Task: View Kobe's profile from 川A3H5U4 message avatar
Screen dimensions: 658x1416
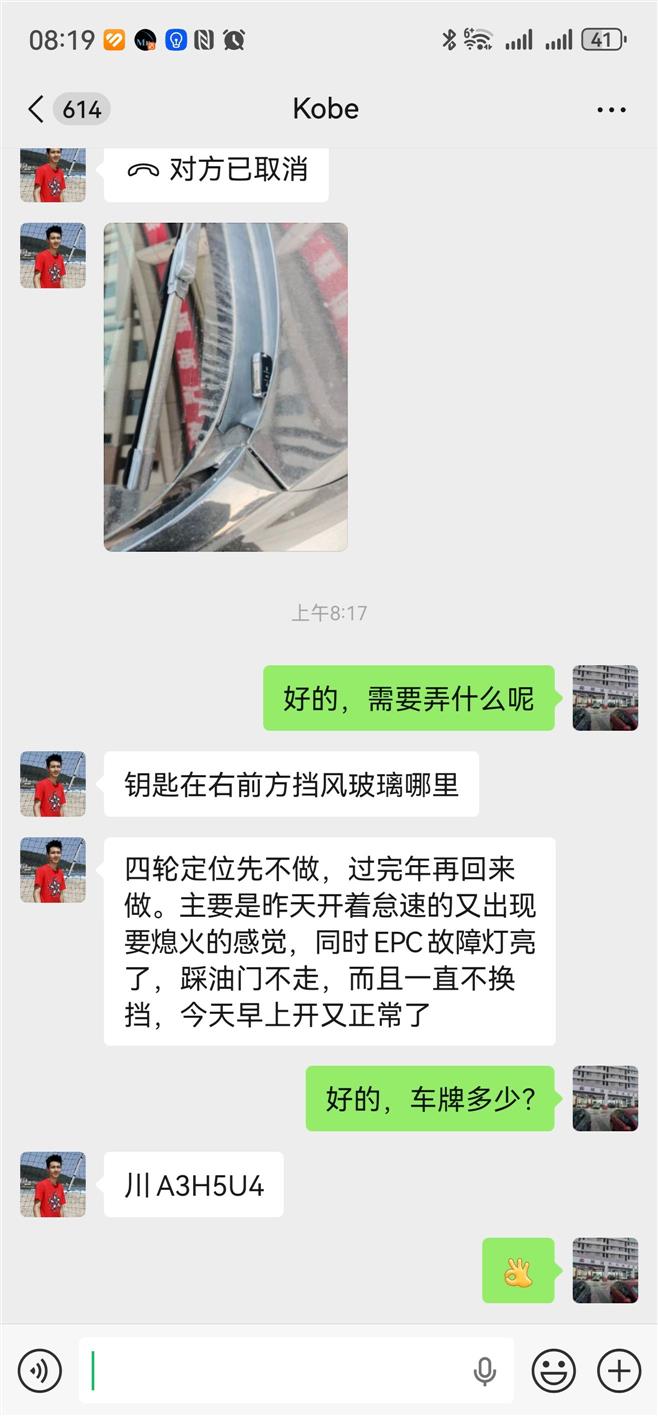Action: point(52,1184)
